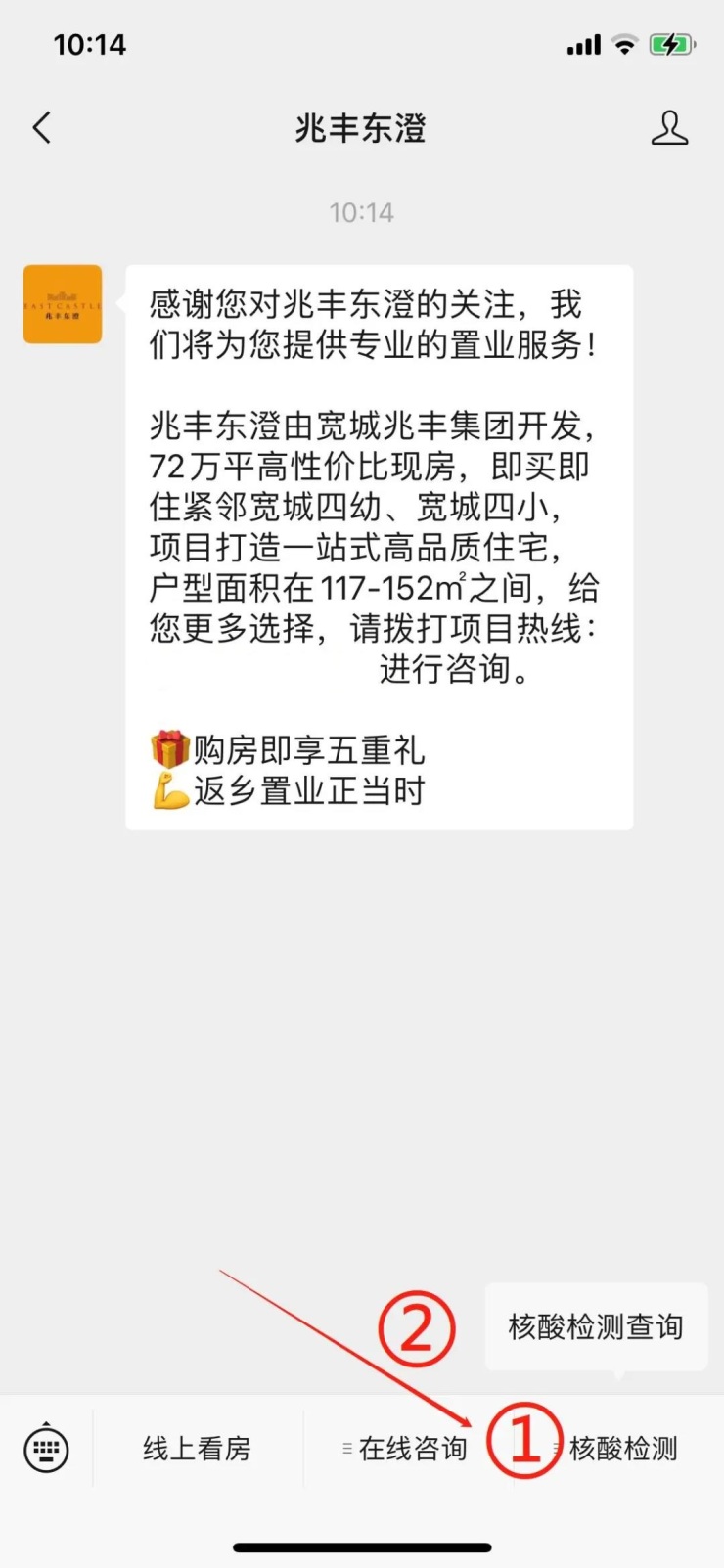
Task: Switch to keyboard input mode
Action: (46, 1449)
